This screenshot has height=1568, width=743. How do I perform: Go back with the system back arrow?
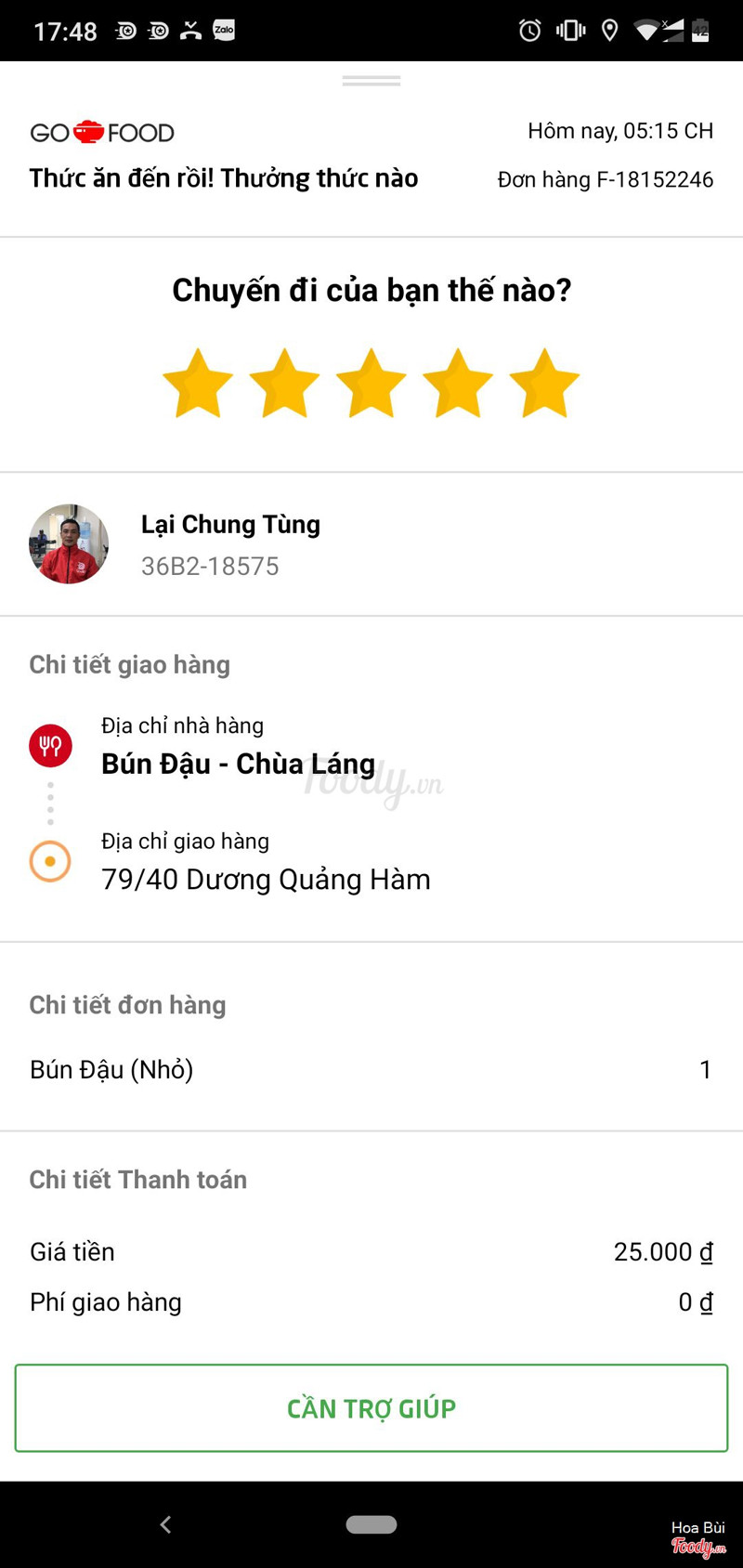click(x=165, y=1524)
